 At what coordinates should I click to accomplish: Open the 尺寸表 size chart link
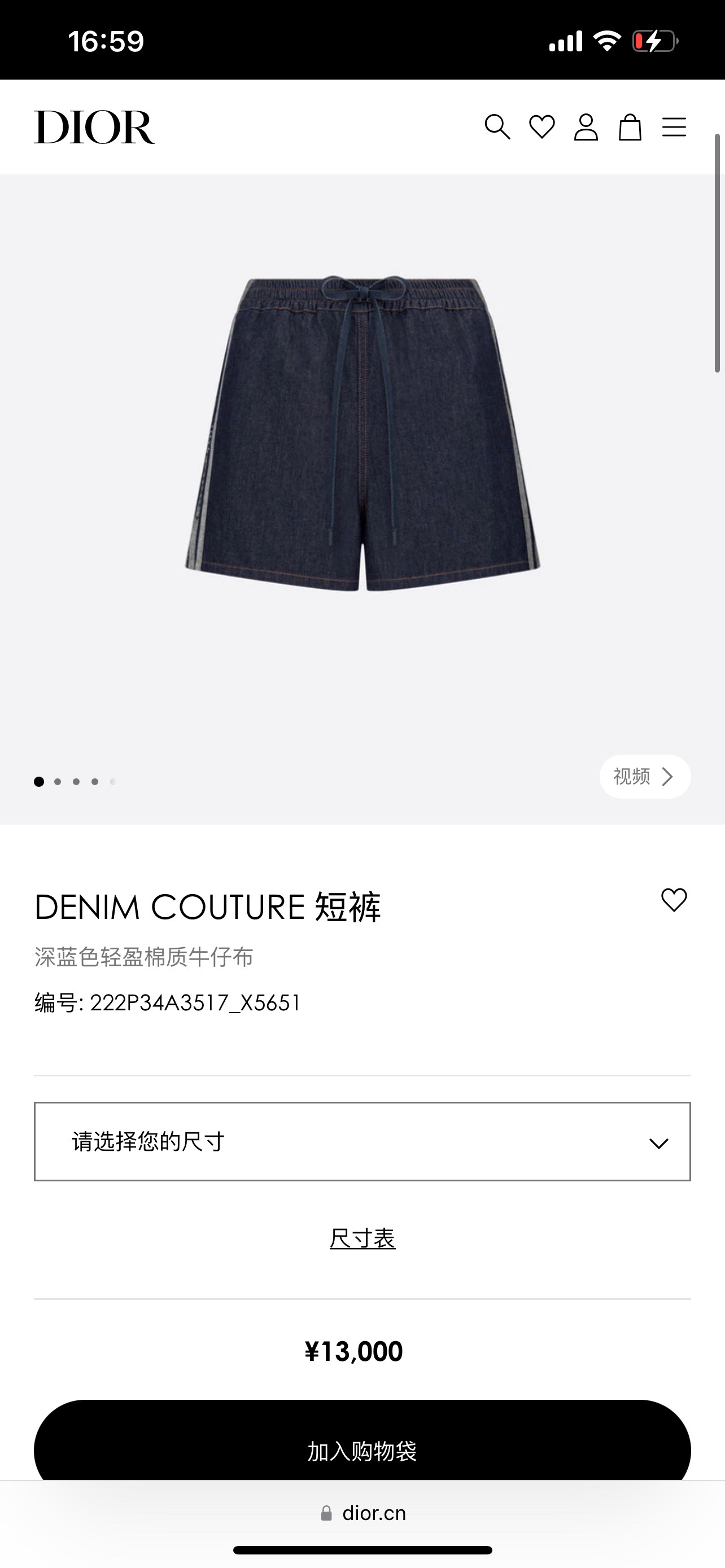click(362, 1239)
